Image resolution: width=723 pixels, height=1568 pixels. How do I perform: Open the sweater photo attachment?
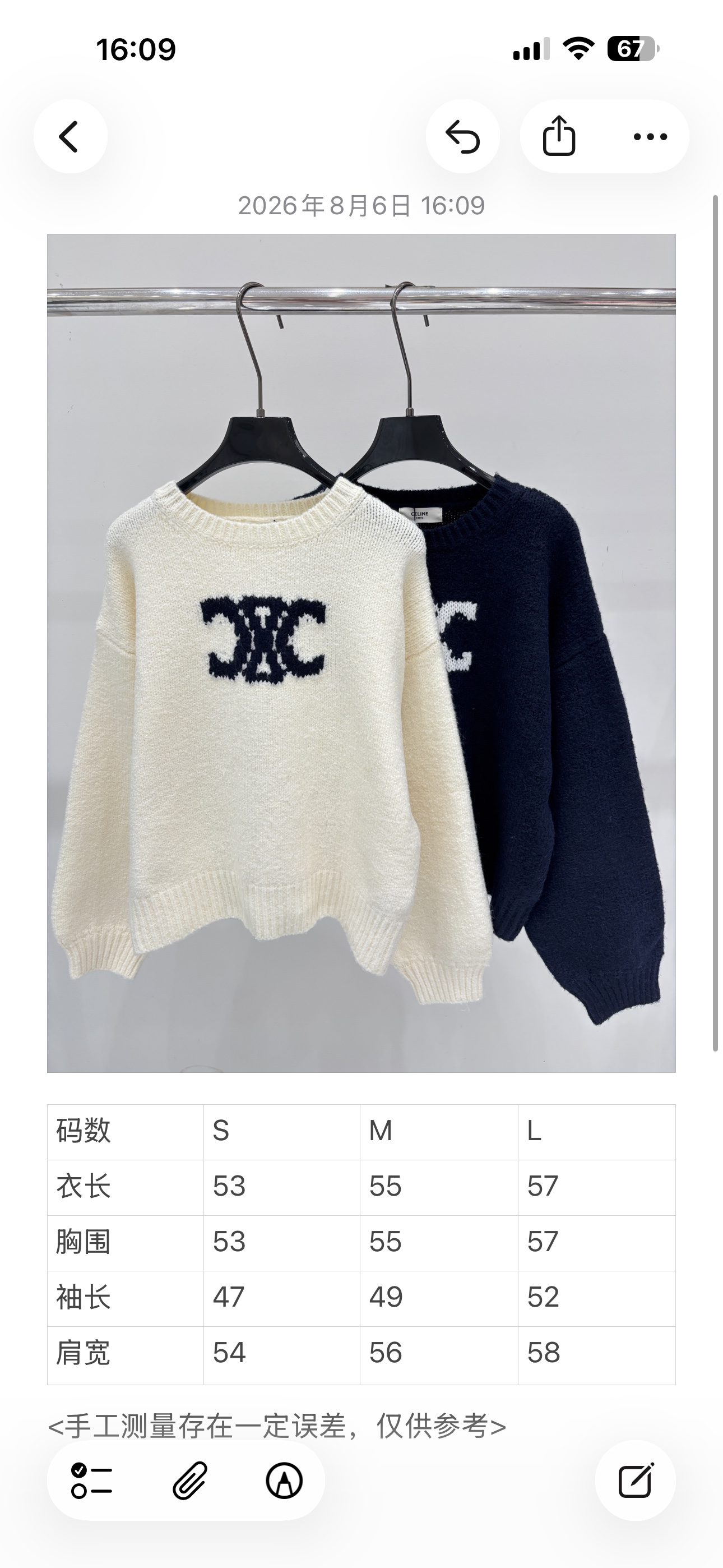(361, 653)
